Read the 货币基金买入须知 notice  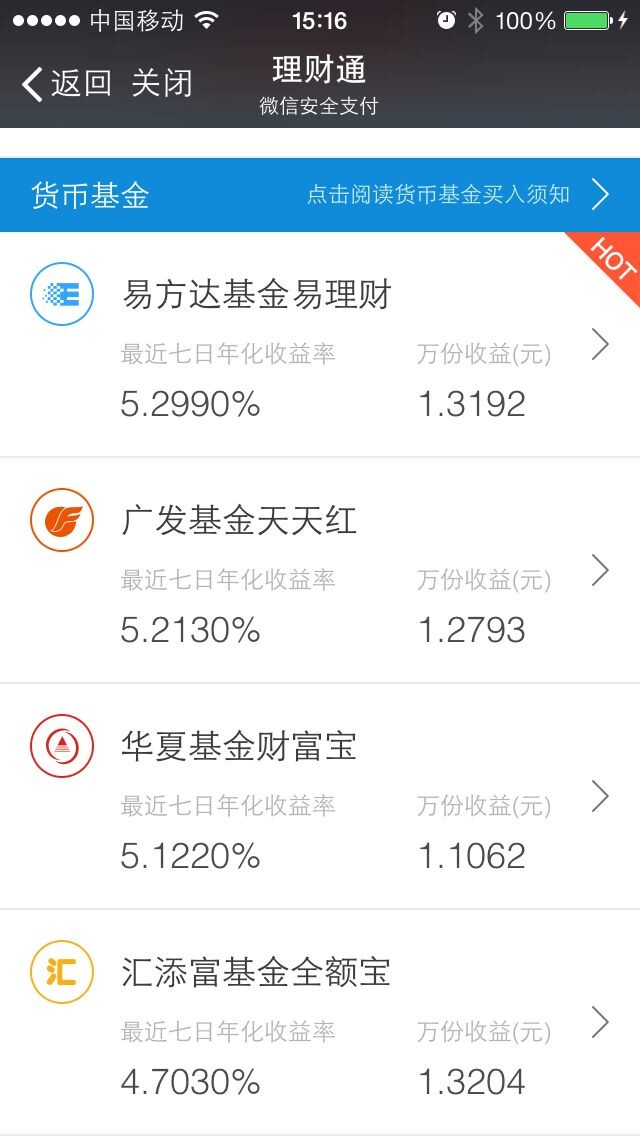pos(458,195)
